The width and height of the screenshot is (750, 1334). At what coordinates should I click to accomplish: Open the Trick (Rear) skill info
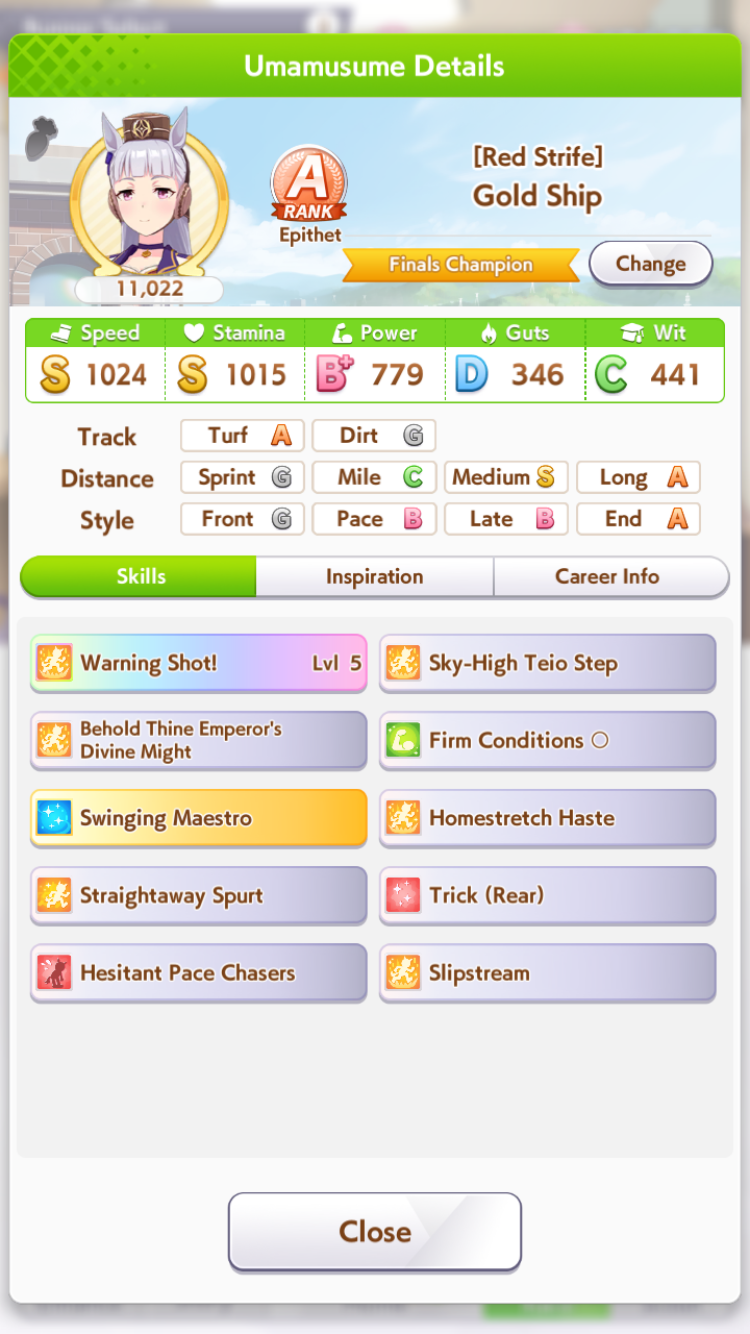pyautogui.click(x=547, y=895)
